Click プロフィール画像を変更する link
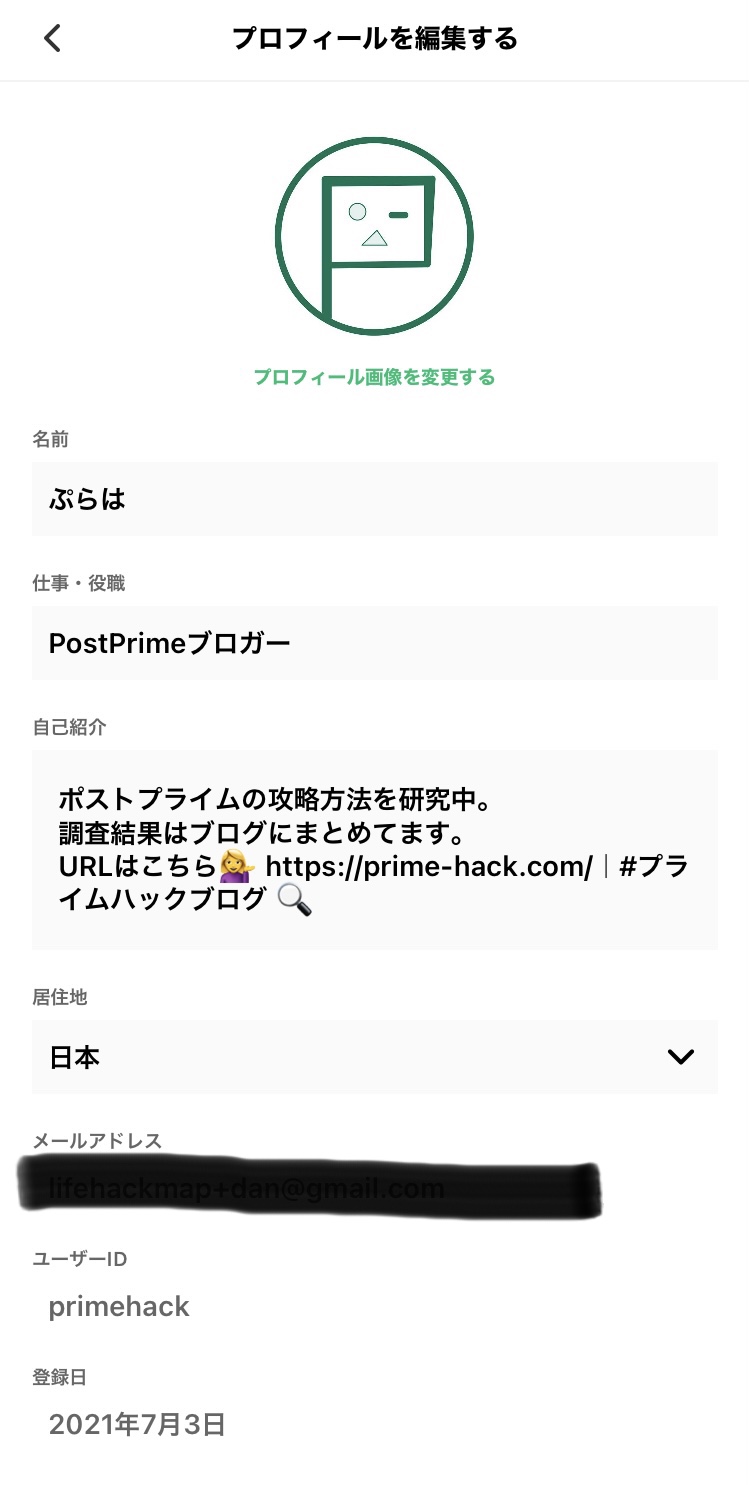Image resolution: width=749 pixels, height=1485 pixels. tap(374, 378)
